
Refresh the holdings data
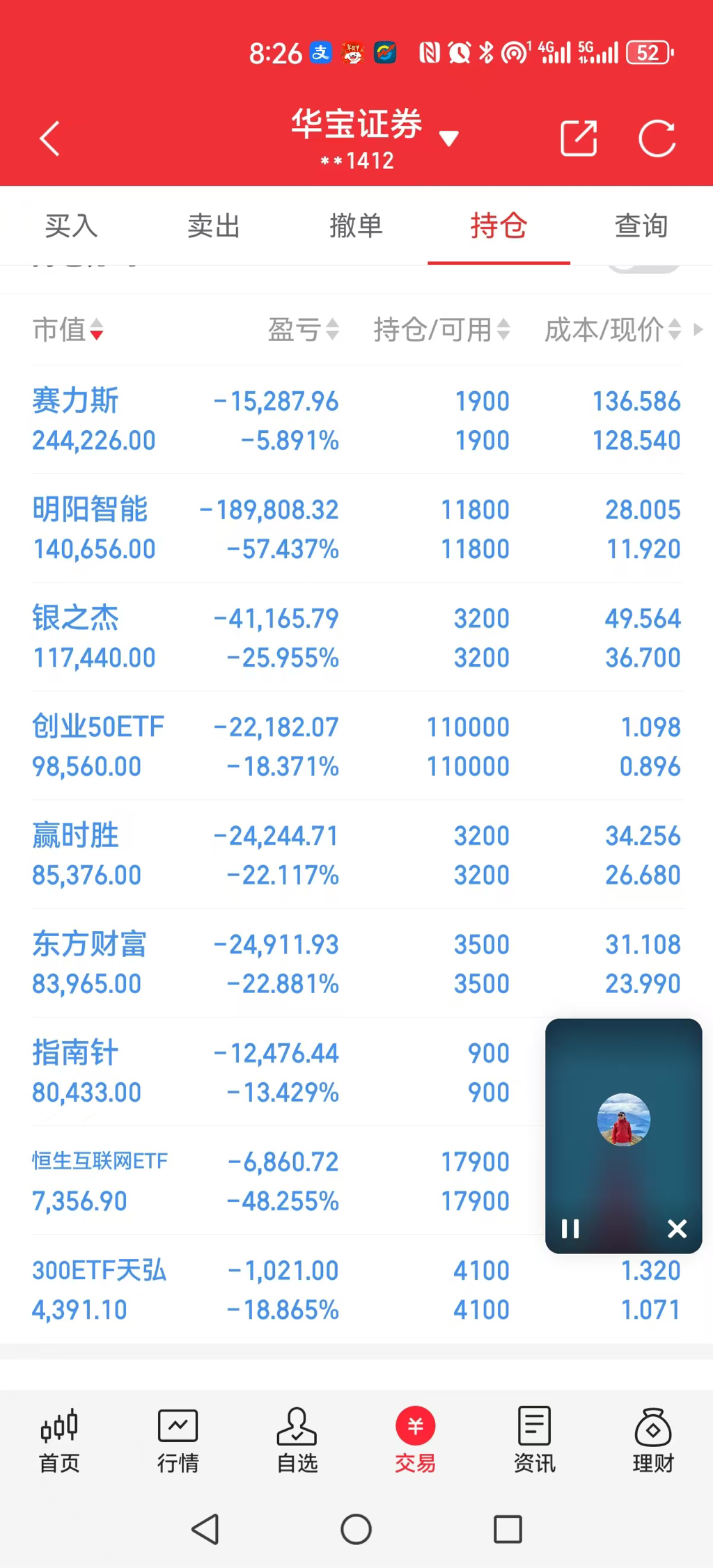point(657,138)
